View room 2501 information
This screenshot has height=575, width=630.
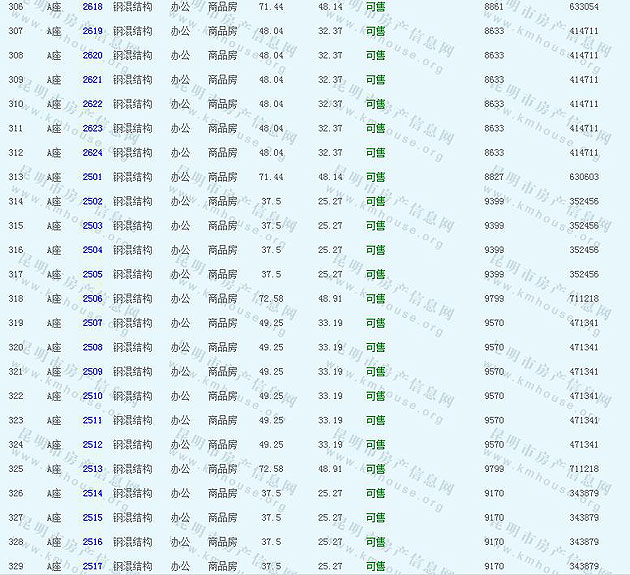pyautogui.click(x=92, y=177)
